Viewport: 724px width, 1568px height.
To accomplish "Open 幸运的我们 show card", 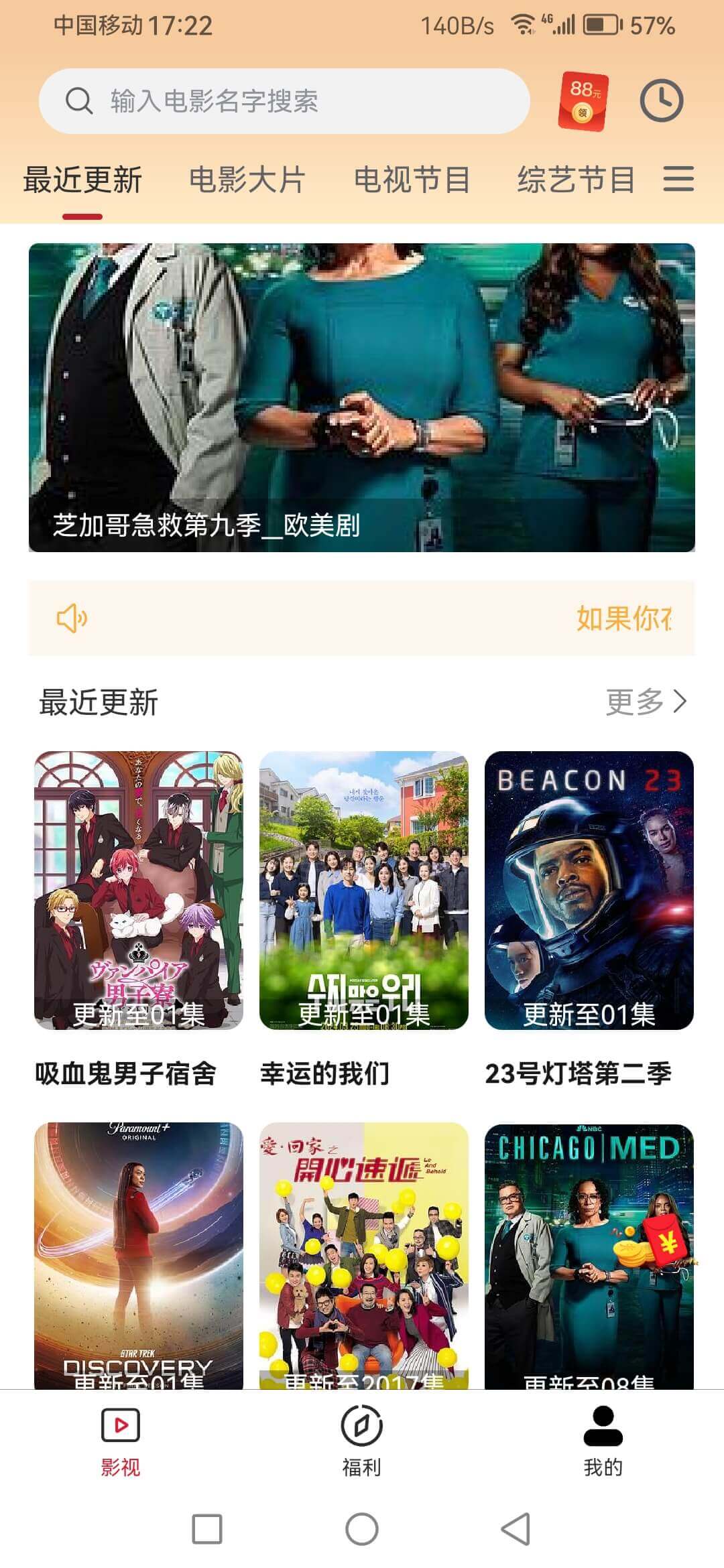I will [x=364, y=890].
